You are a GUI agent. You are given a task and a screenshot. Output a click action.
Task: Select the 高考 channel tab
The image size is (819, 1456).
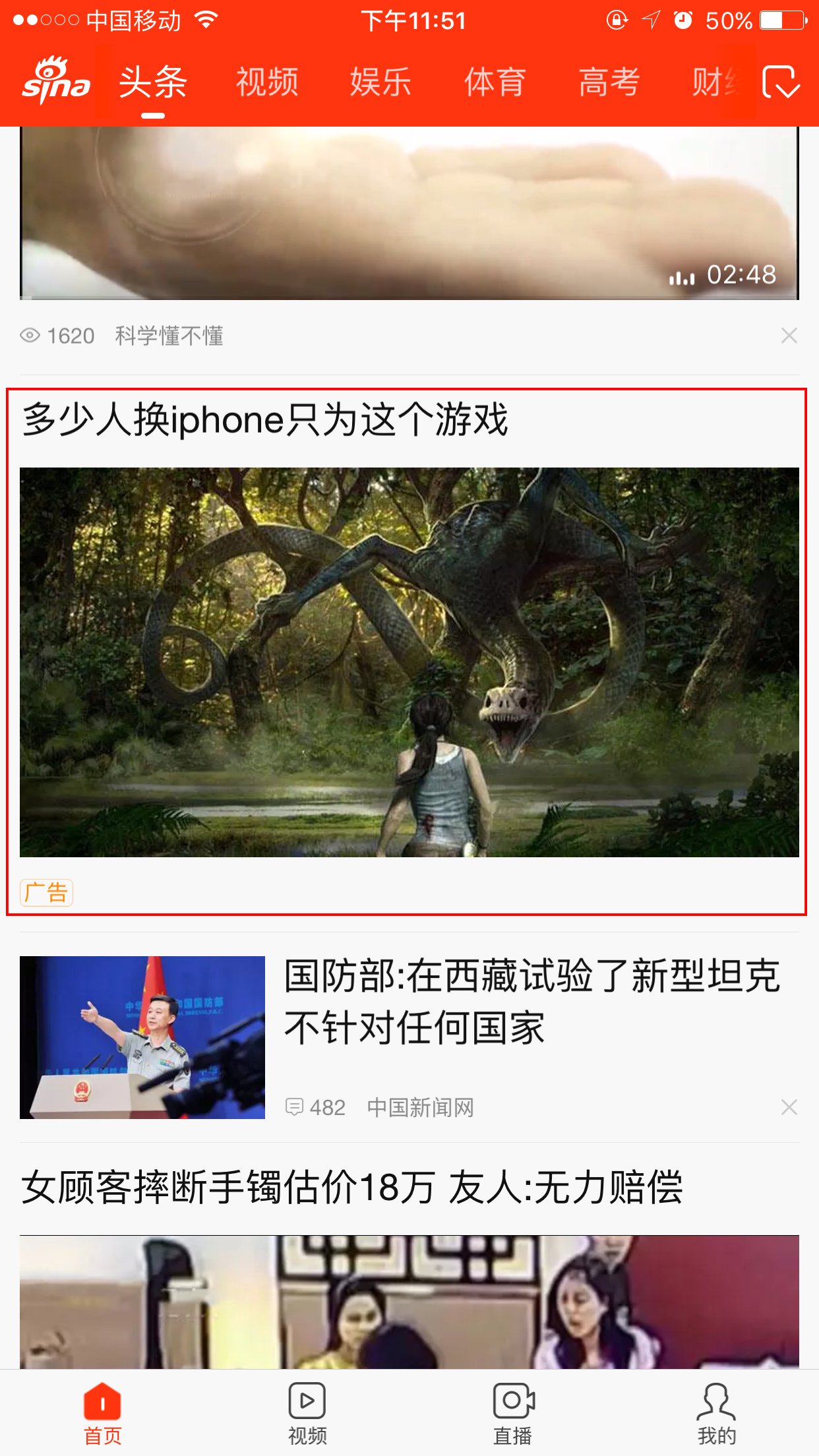[x=609, y=82]
